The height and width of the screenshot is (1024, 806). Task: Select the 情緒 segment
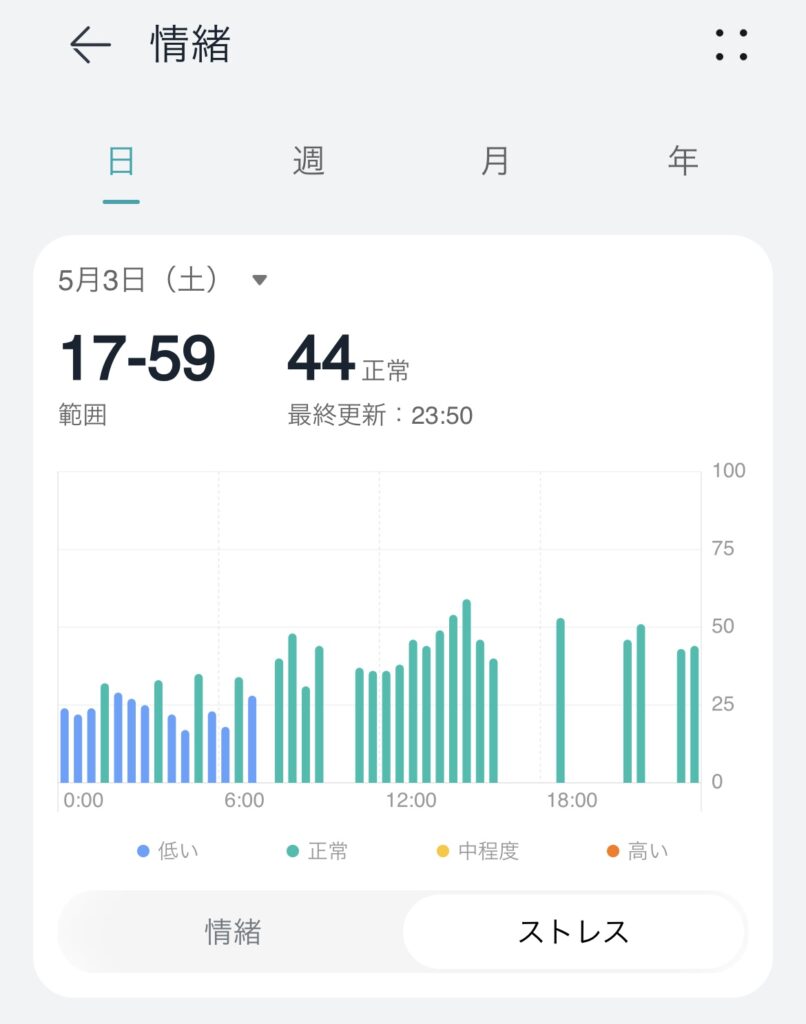233,932
